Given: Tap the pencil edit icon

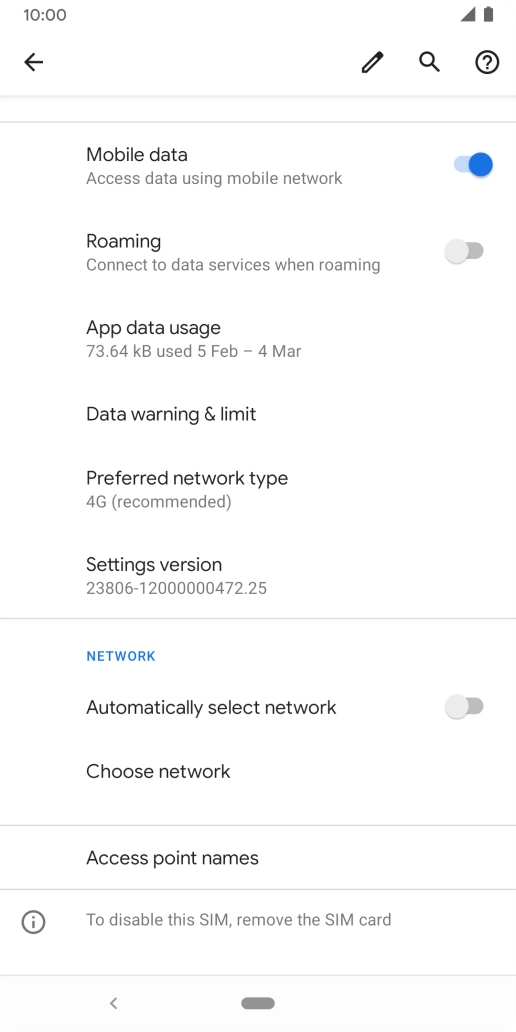Looking at the screenshot, I should tap(373, 63).
